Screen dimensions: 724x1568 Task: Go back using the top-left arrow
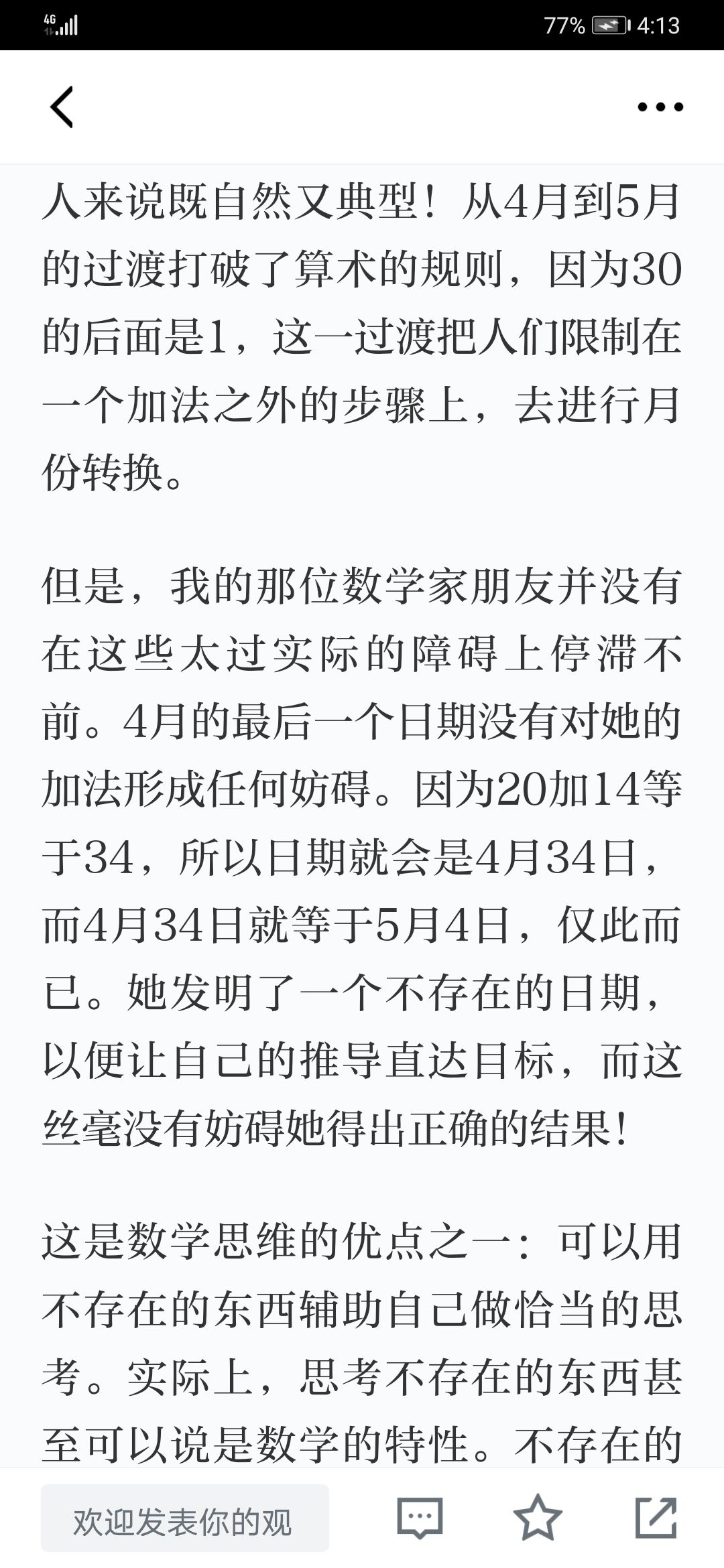coord(62,107)
